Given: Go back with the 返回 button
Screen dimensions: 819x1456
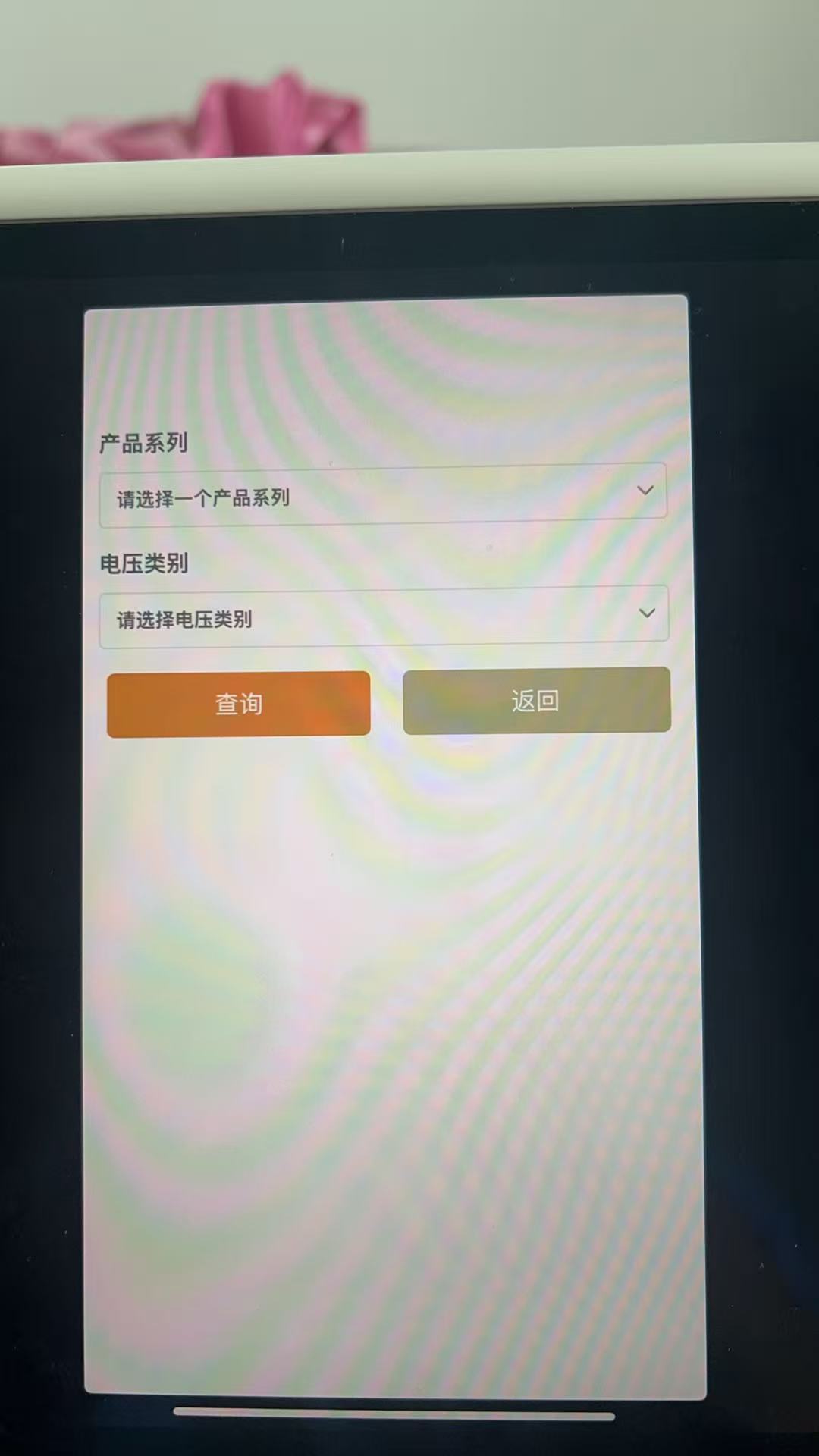Looking at the screenshot, I should pos(536,700).
